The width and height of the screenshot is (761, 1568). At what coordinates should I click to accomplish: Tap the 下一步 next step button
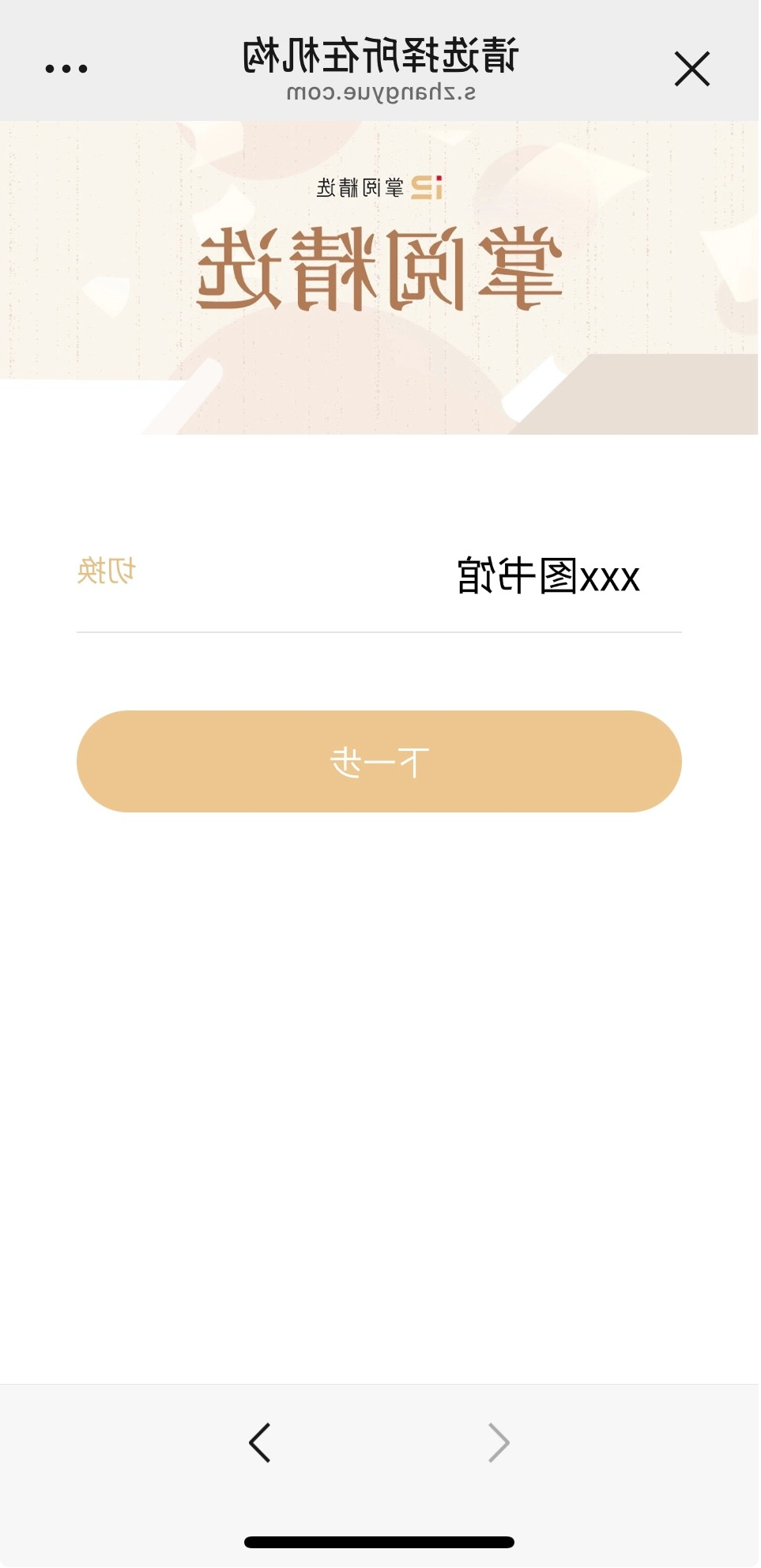[379, 761]
